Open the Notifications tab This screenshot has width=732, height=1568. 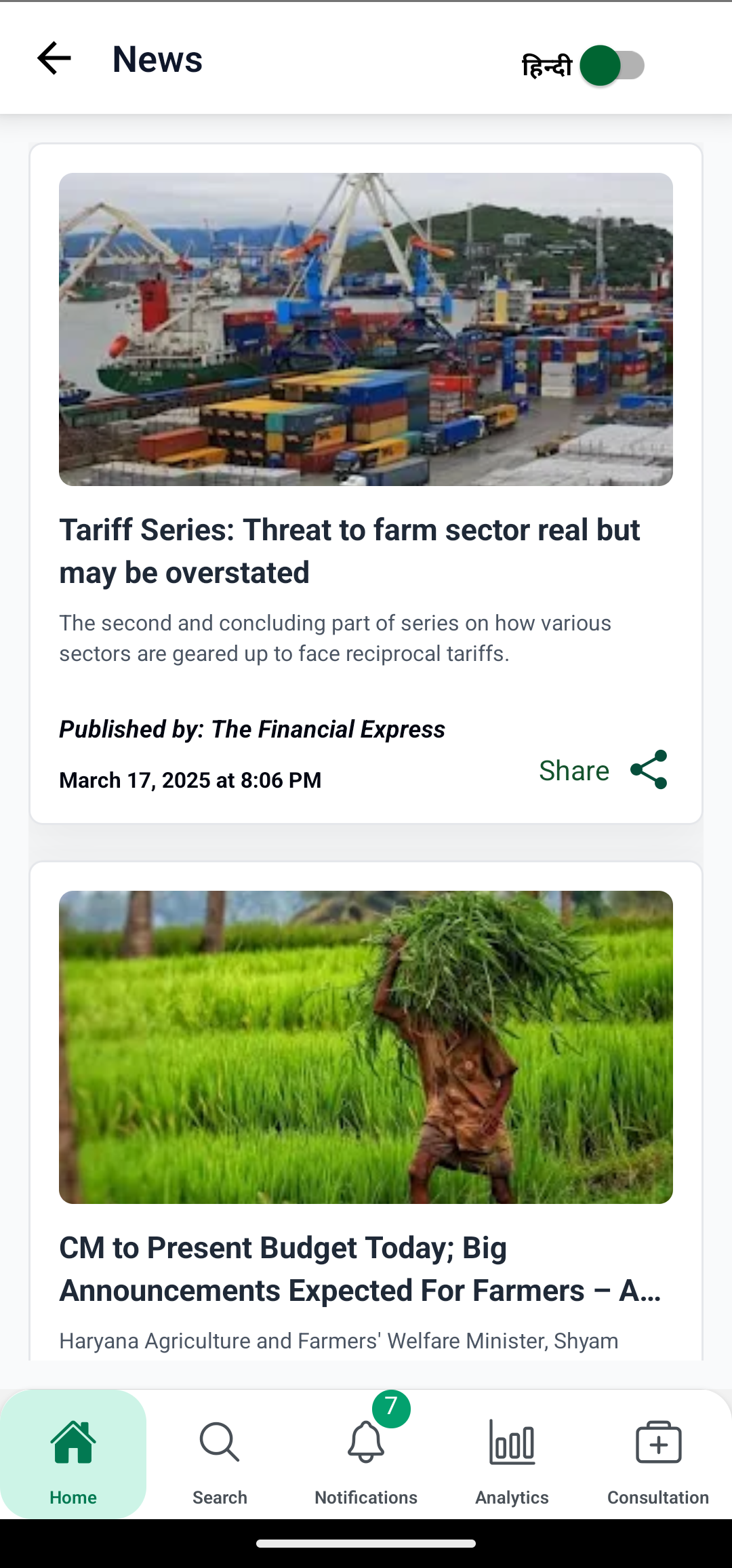[366, 1455]
